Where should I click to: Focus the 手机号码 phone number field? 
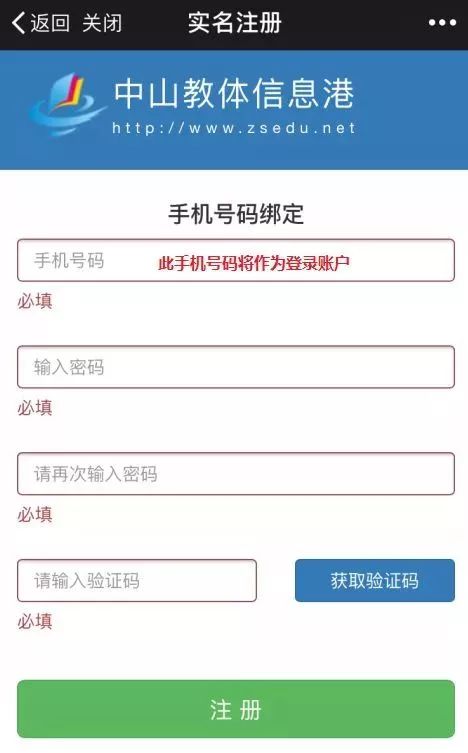tap(236, 260)
